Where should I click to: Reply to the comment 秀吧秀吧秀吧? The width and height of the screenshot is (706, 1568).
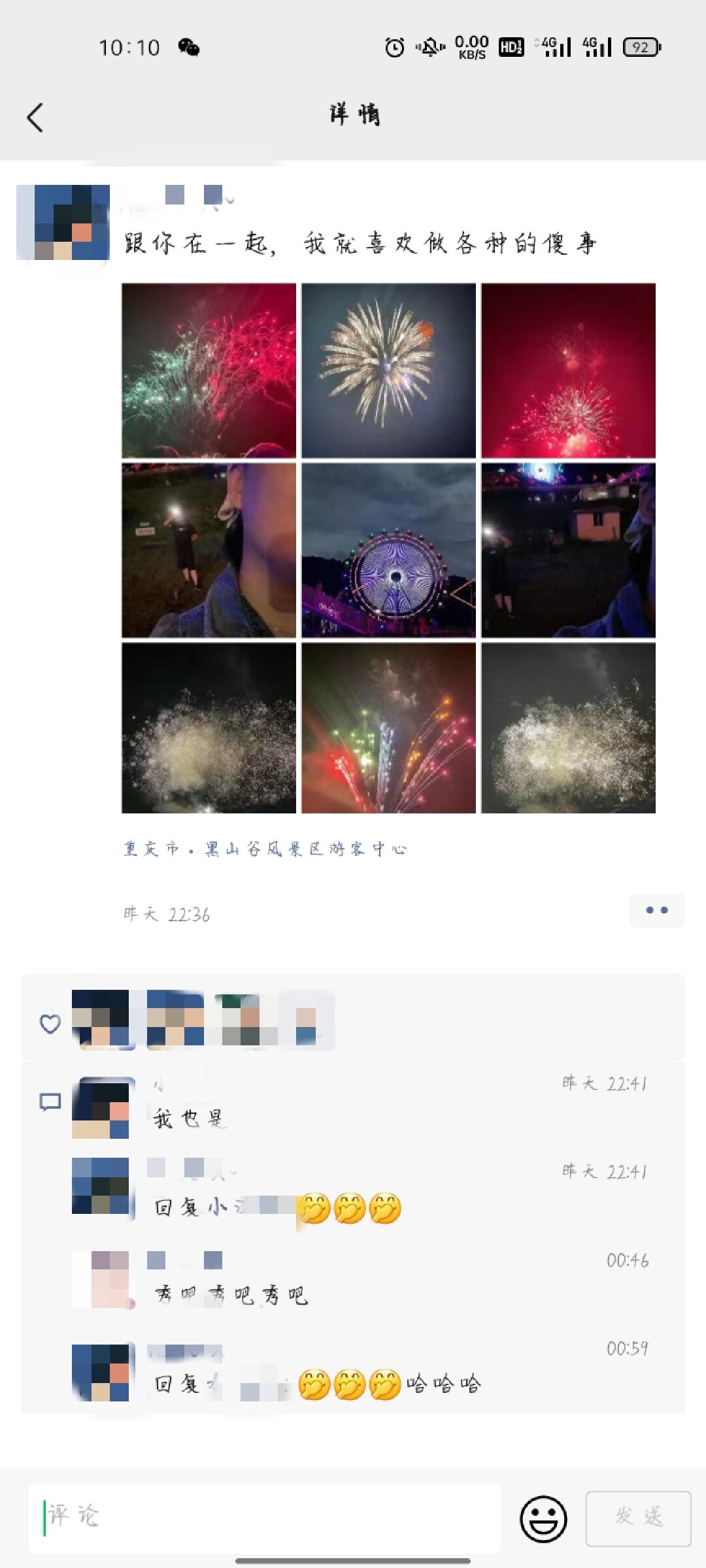point(231,1295)
